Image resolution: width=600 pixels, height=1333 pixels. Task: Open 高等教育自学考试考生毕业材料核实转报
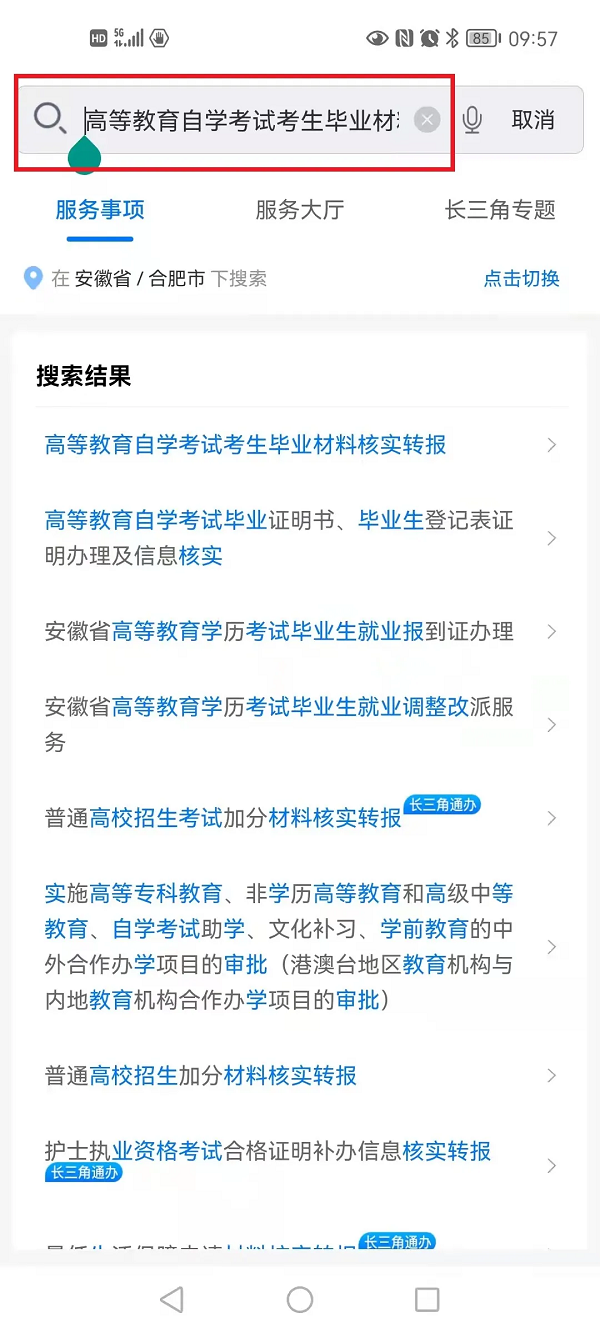[x=246, y=445]
